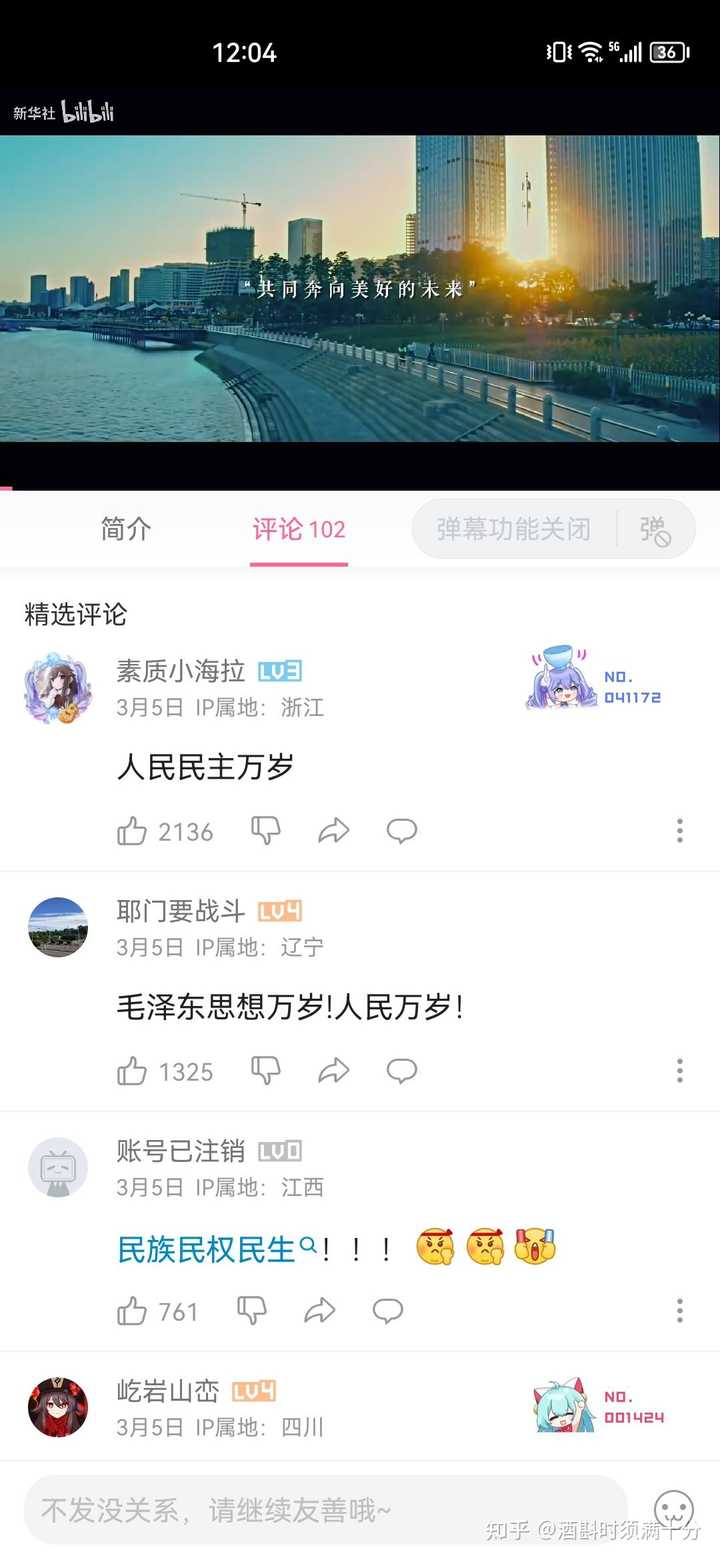Like the 民族民权民生 comment
The image size is (720, 1560).
132,1311
